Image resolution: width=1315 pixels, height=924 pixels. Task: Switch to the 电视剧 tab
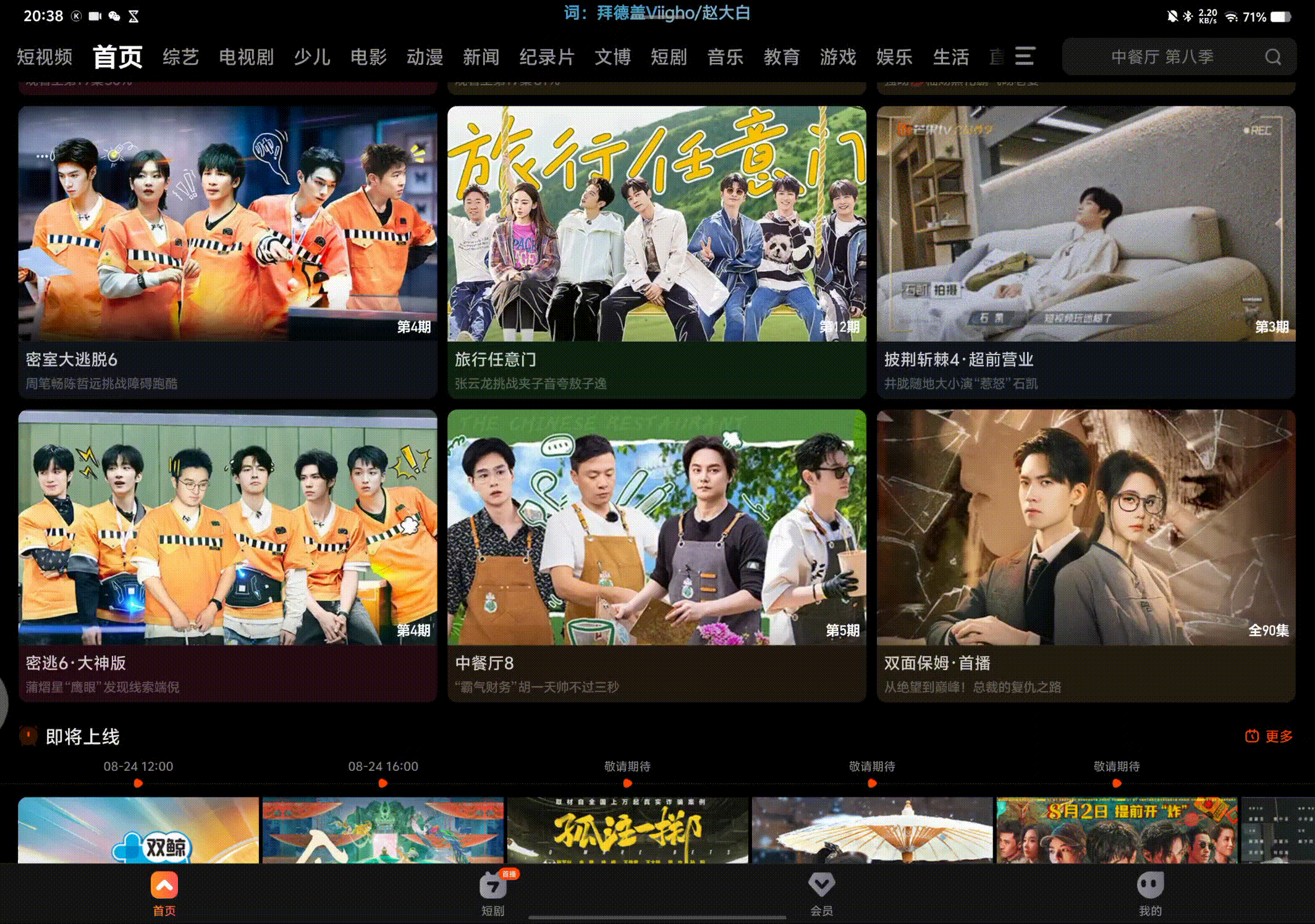(246, 57)
